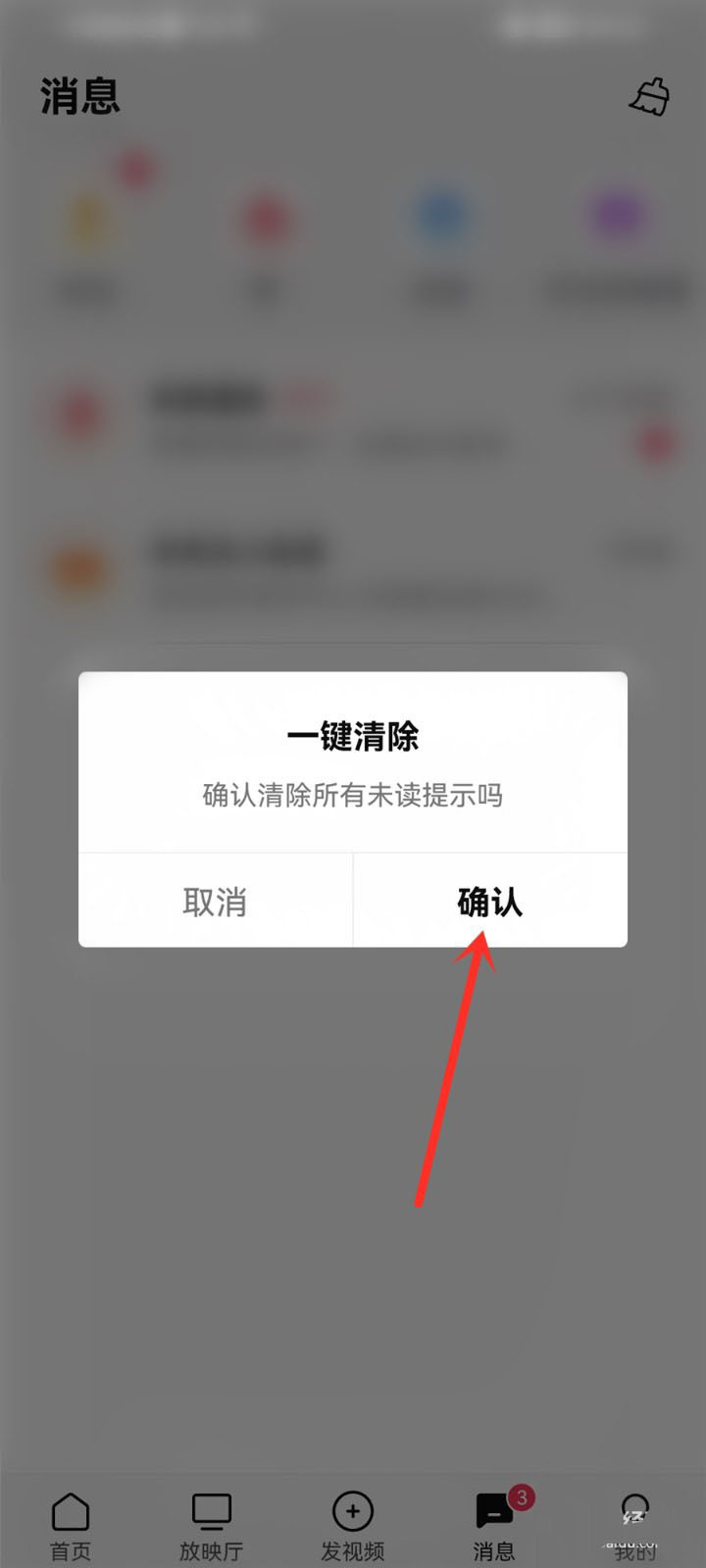706x1568 pixels.
Task: Open 发视频 to post a video
Action: coord(353,1526)
